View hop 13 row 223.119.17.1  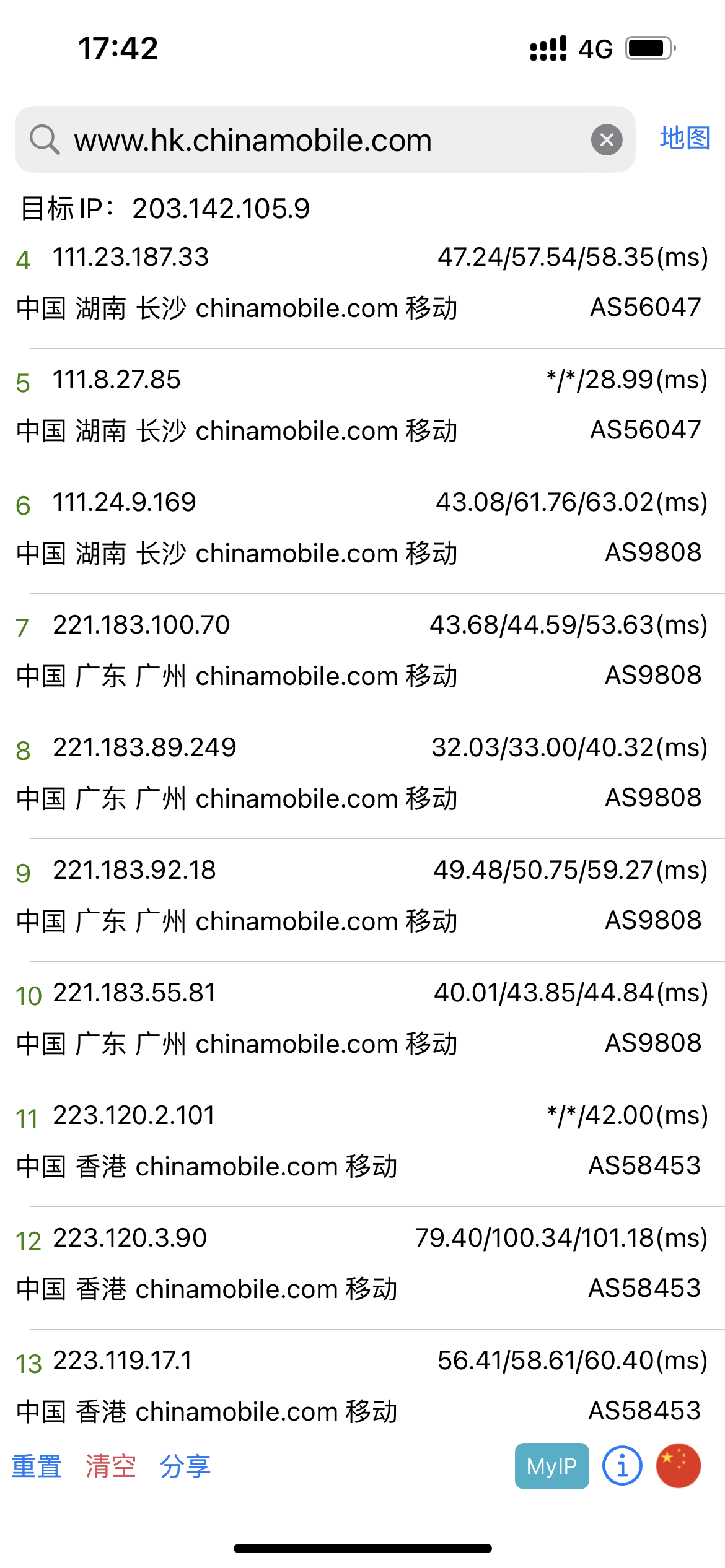362,1386
